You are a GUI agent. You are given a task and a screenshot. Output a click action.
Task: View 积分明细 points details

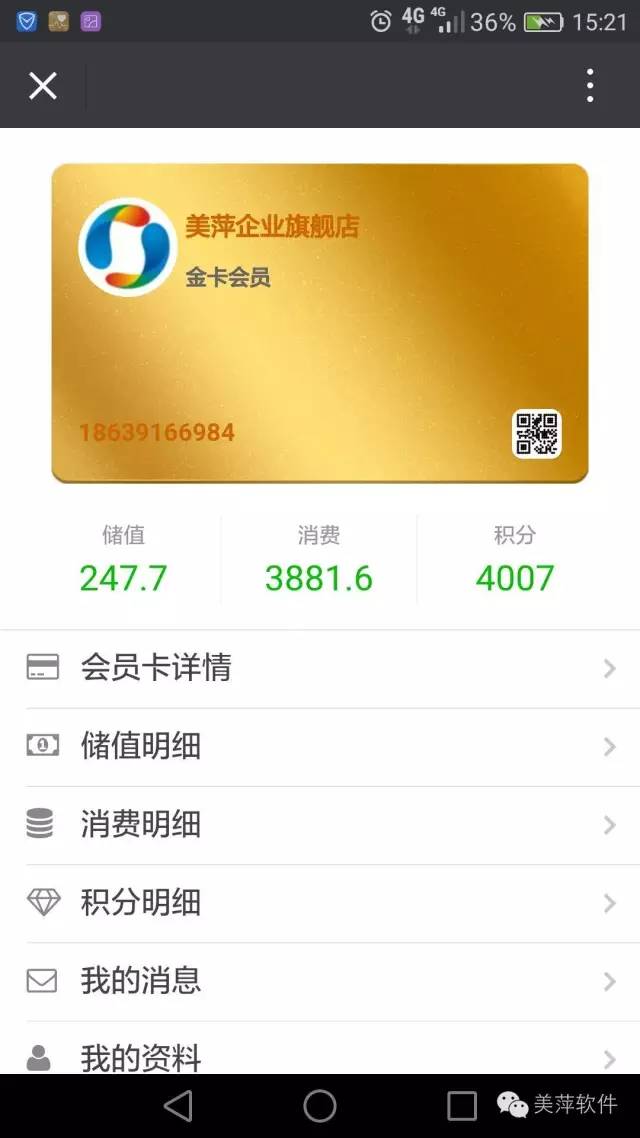pos(320,902)
